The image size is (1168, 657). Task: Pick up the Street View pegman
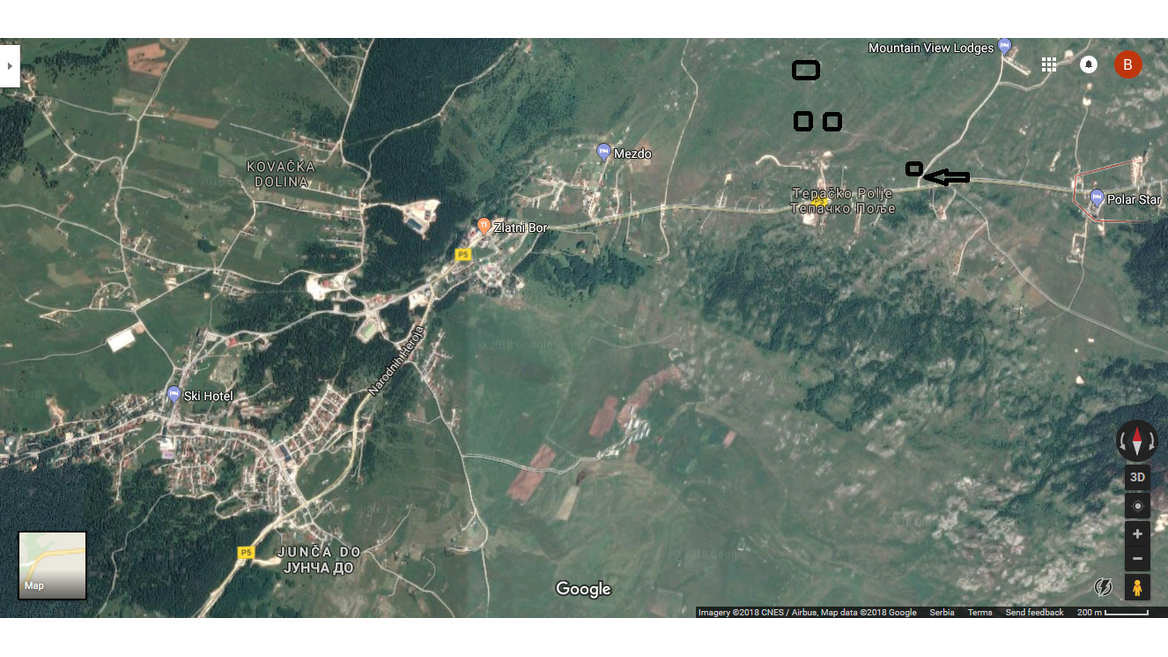1137,587
